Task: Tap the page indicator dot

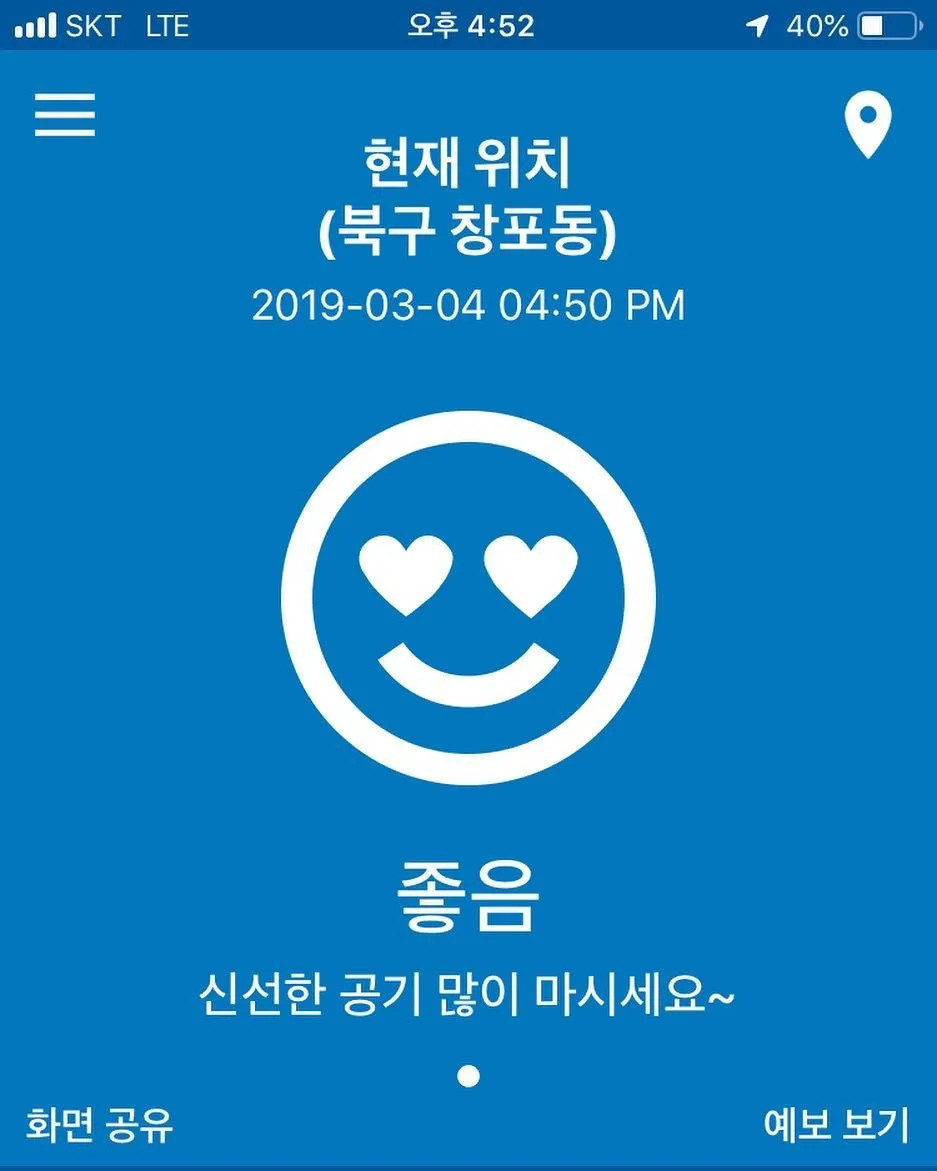Action: (468, 1076)
